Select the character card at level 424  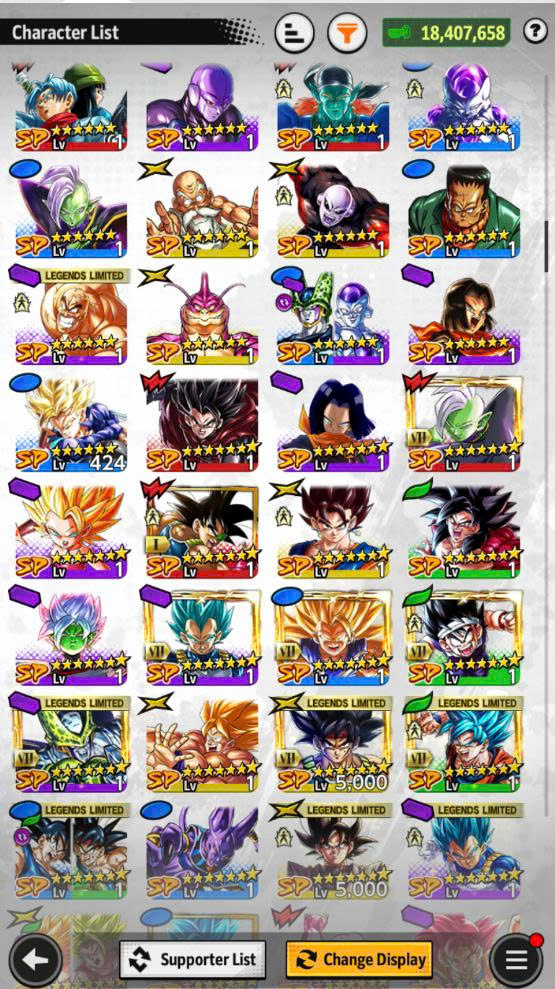point(71,425)
